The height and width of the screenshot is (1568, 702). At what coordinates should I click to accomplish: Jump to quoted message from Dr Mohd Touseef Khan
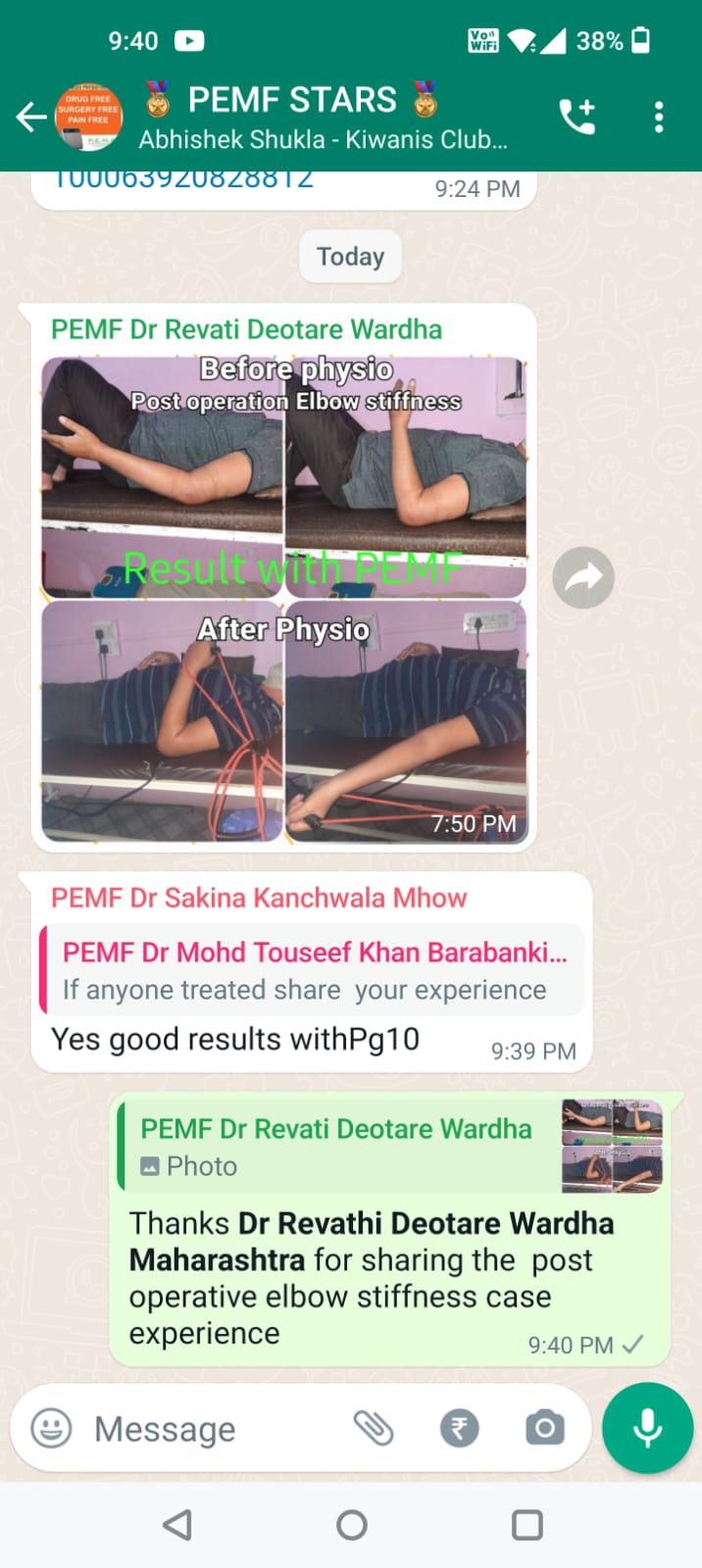312,970
